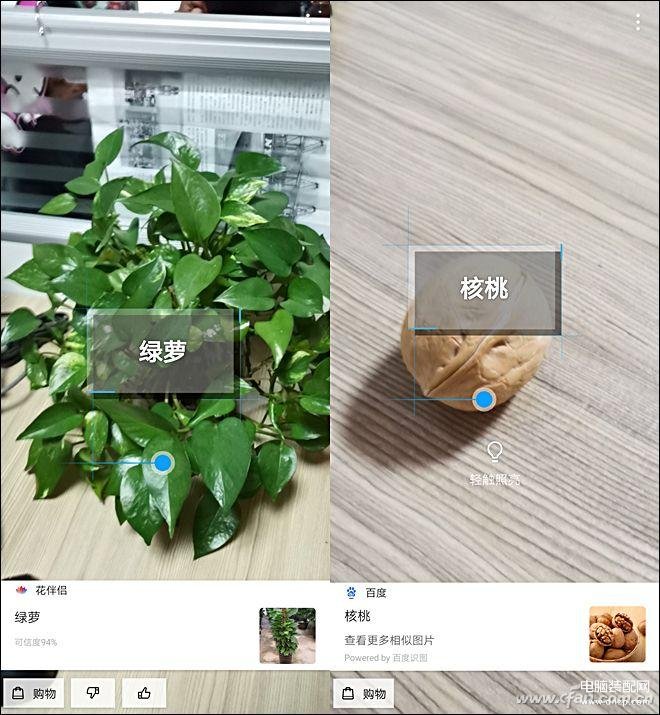The width and height of the screenshot is (660, 715).
Task: Tap the 购物 button below the 核桃 result
Action: click(x=364, y=693)
